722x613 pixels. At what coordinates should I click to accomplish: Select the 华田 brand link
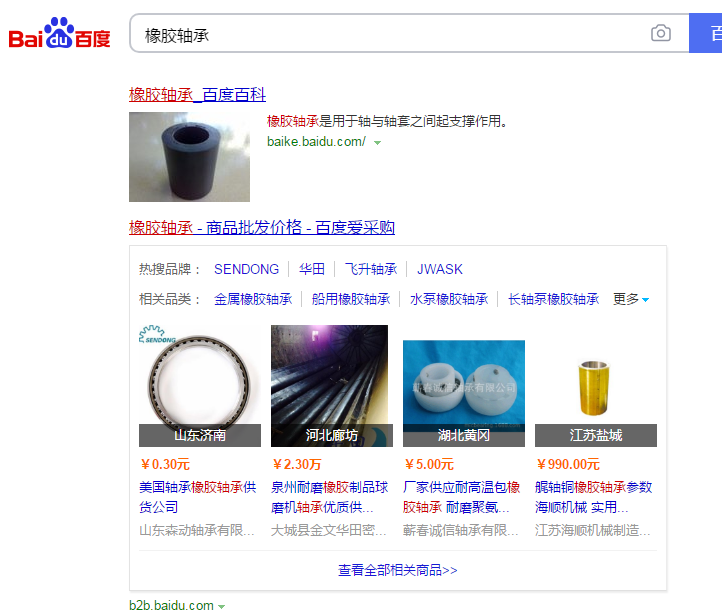point(312,269)
